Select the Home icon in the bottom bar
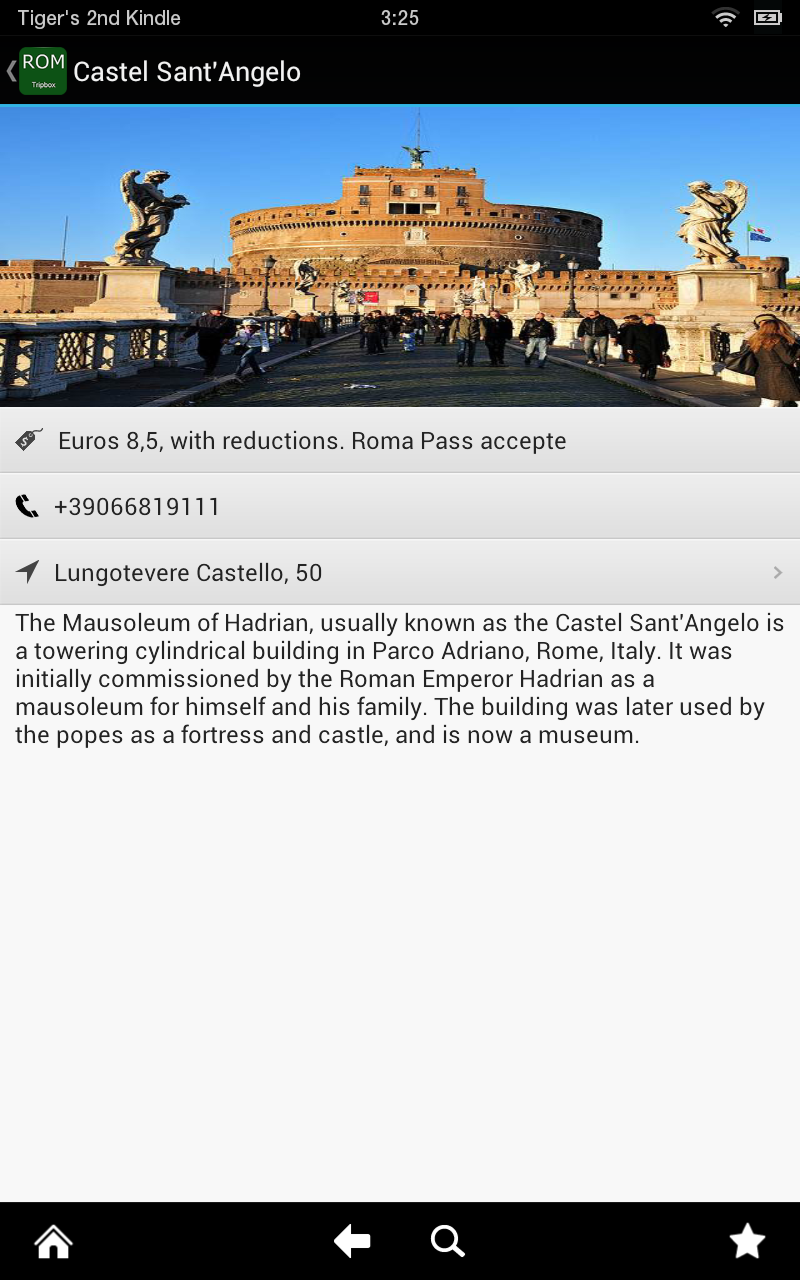The height and width of the screenshot is (1280, 800). pos(52,1241)
